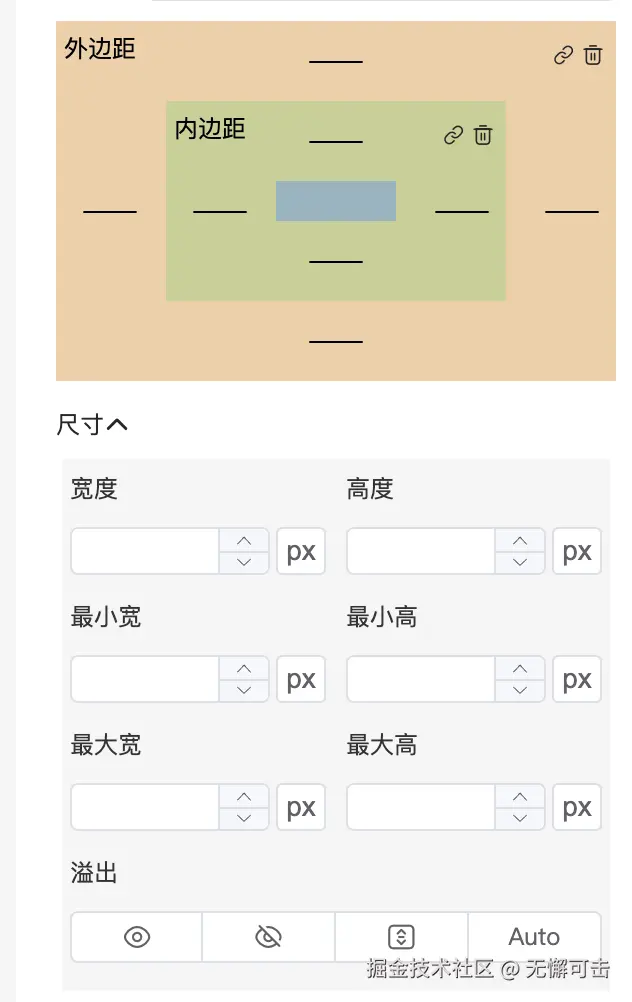This screenshot has width=632, height=1002.
Task: Tap the link icon in 内边距 box
Action: tap(454, 135)
